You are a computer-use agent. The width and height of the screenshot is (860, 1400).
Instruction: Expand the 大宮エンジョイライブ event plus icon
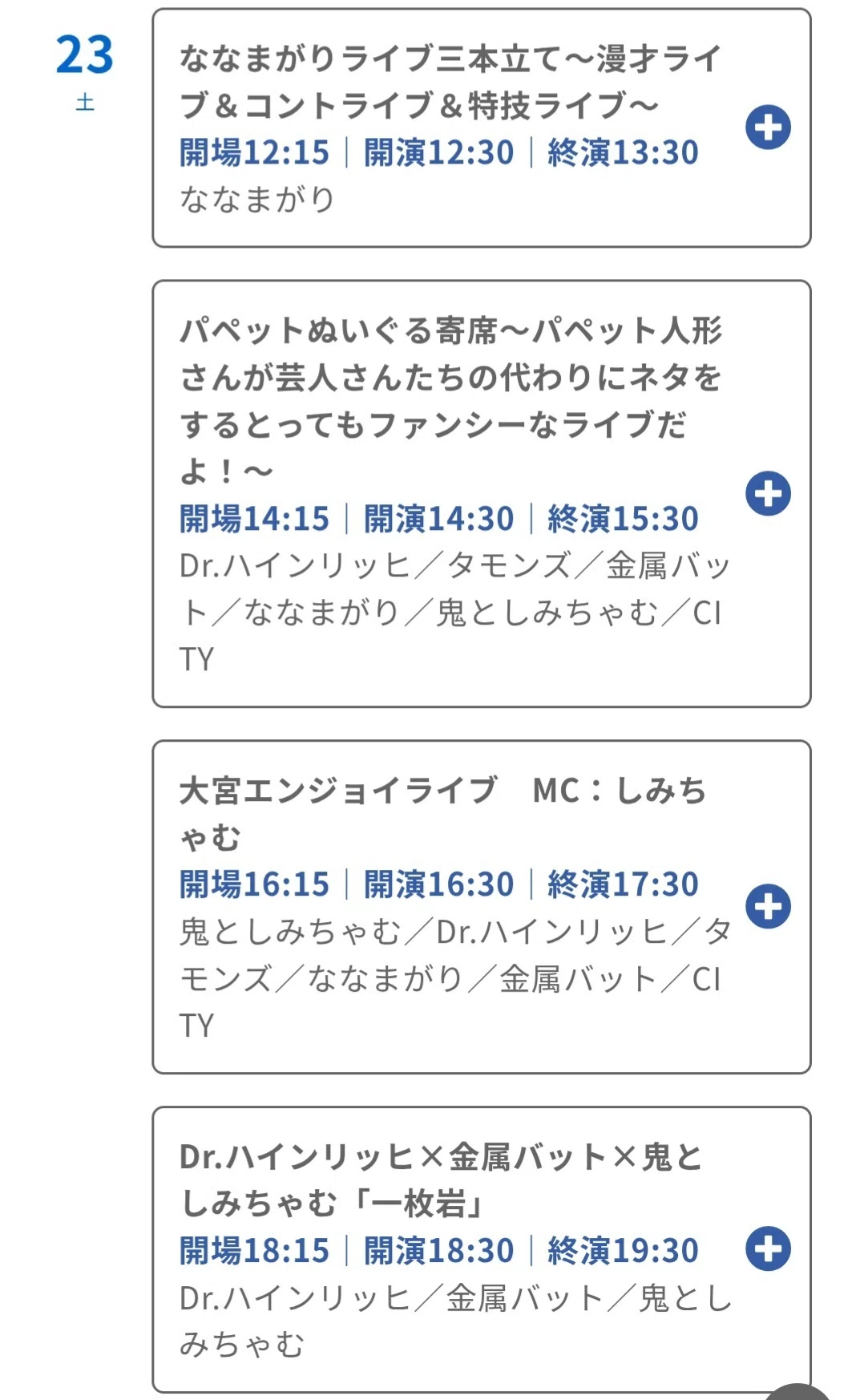pos(768,906)
